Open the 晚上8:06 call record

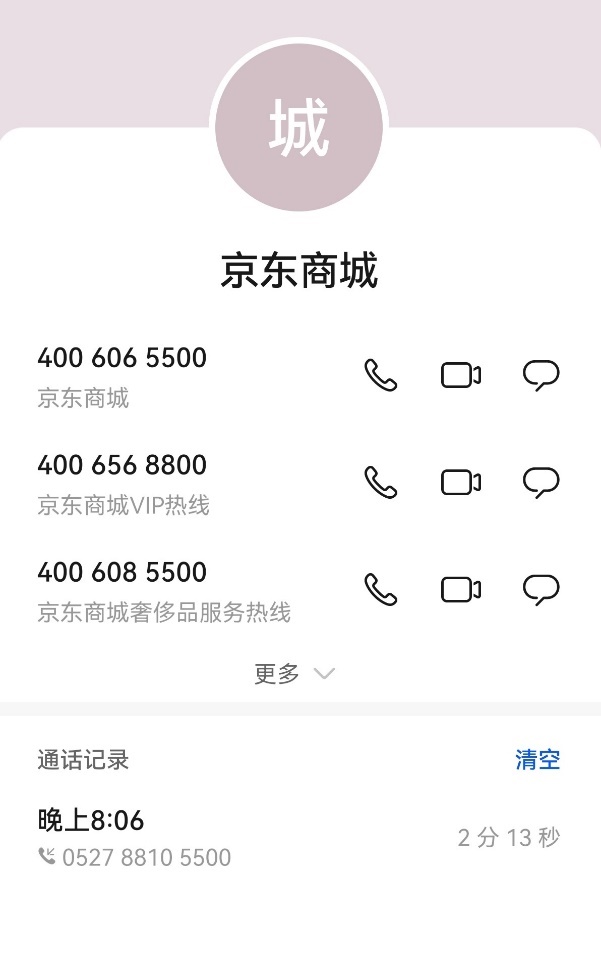298,838
